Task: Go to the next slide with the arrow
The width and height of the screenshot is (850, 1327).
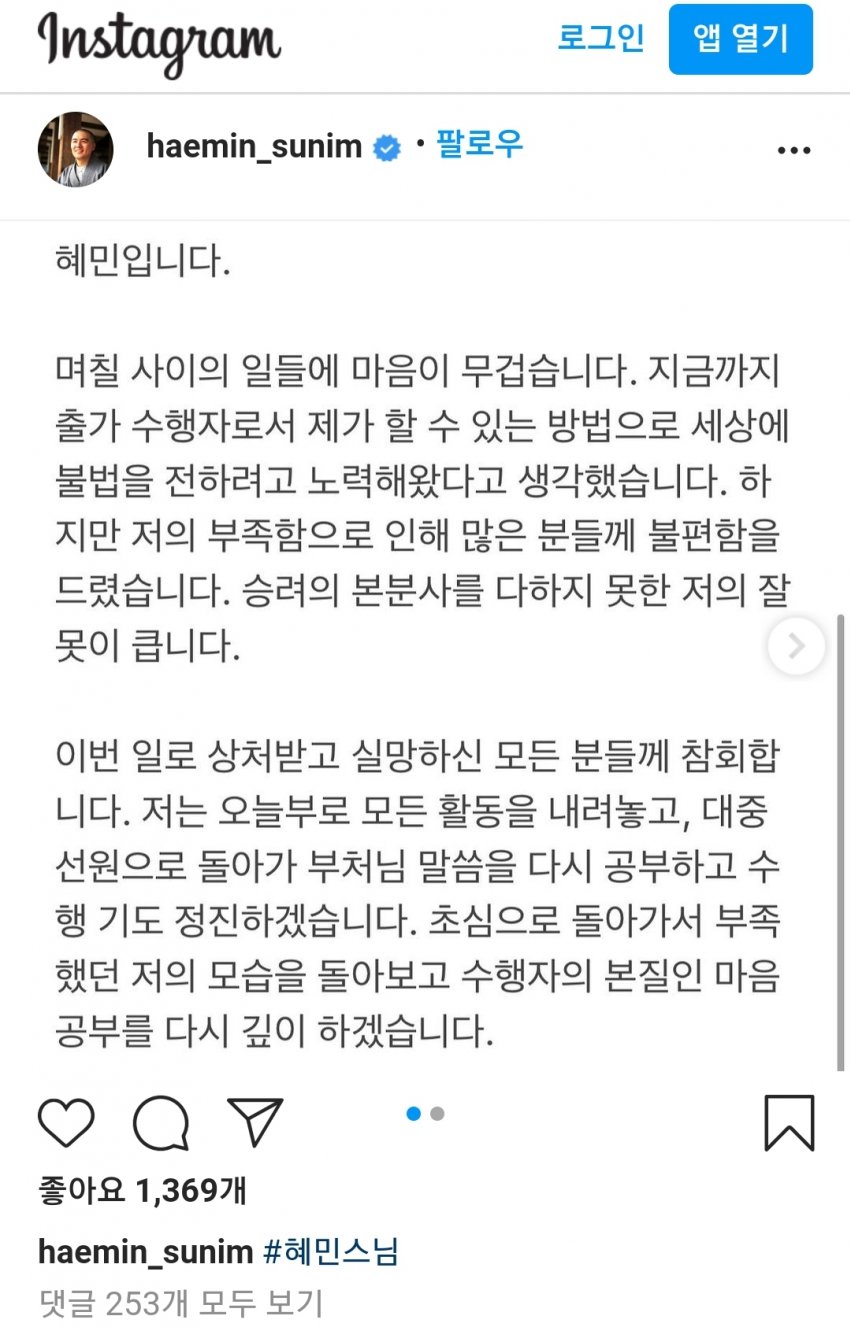Action: coord(796,646)
